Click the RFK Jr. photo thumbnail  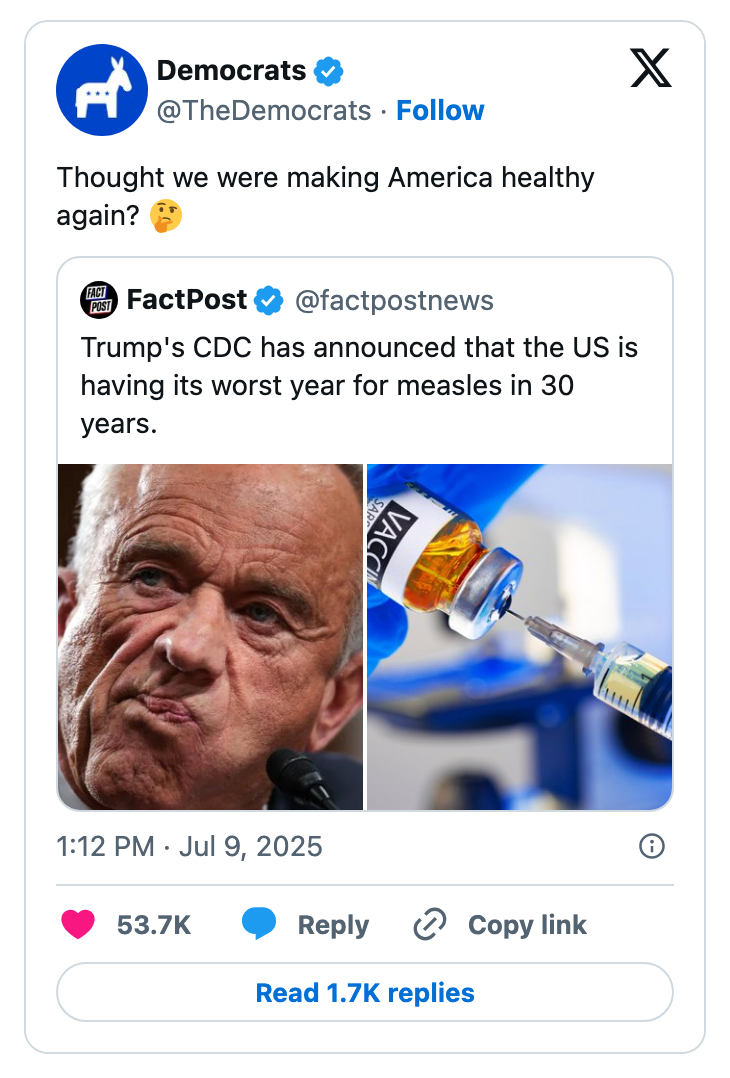point(210,635)
